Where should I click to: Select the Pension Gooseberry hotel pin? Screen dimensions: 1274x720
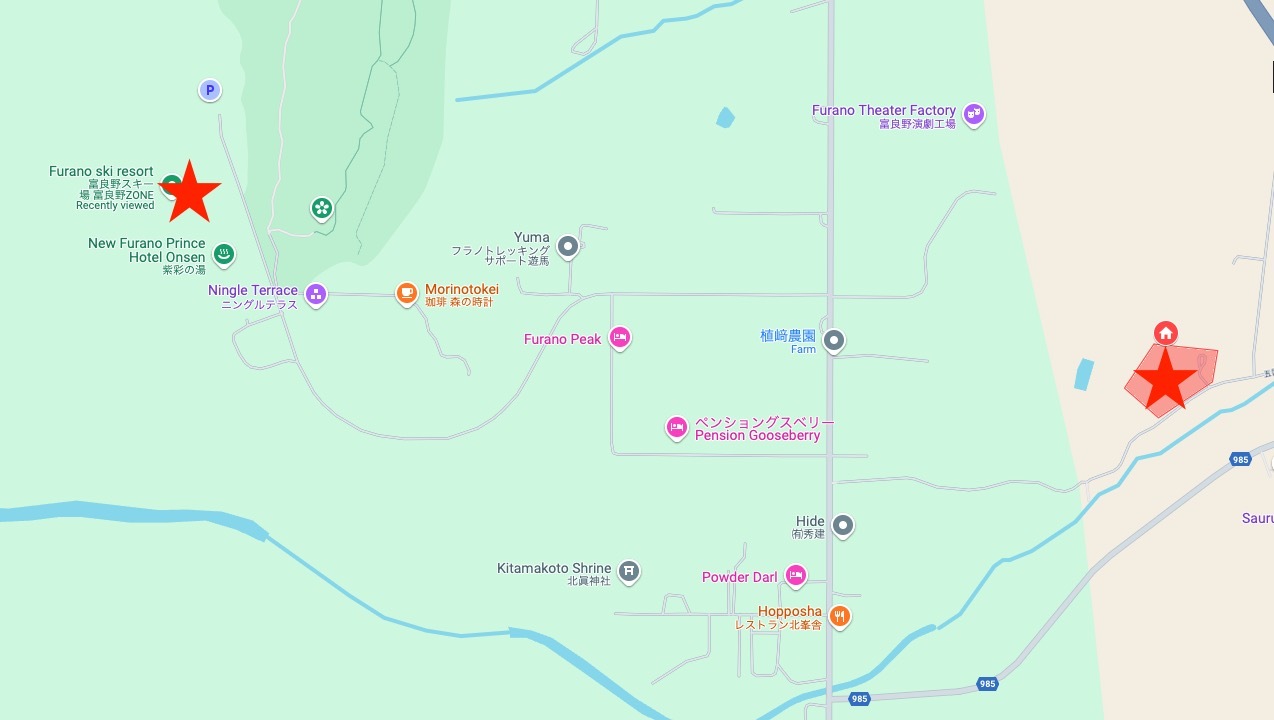click(677, 428)
